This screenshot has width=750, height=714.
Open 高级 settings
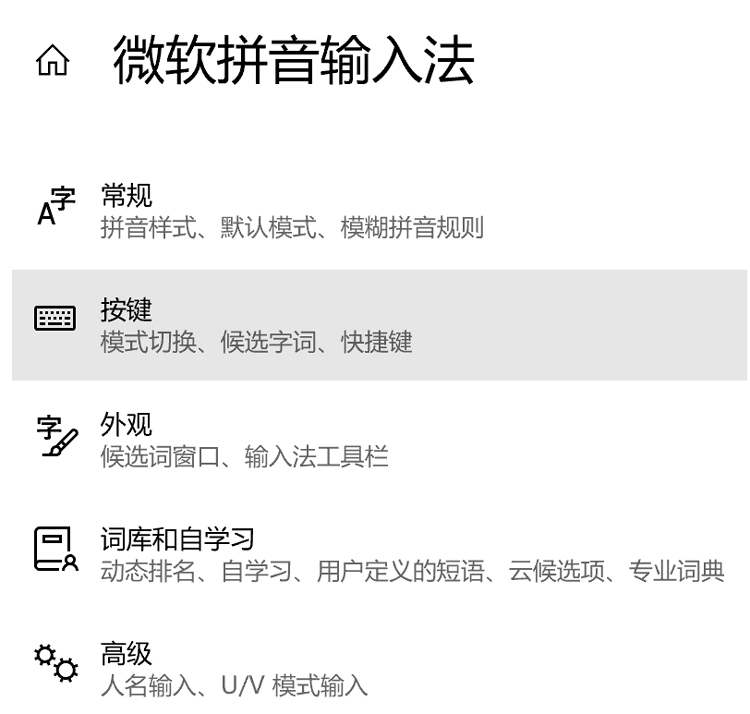click(x=126, y=655)
